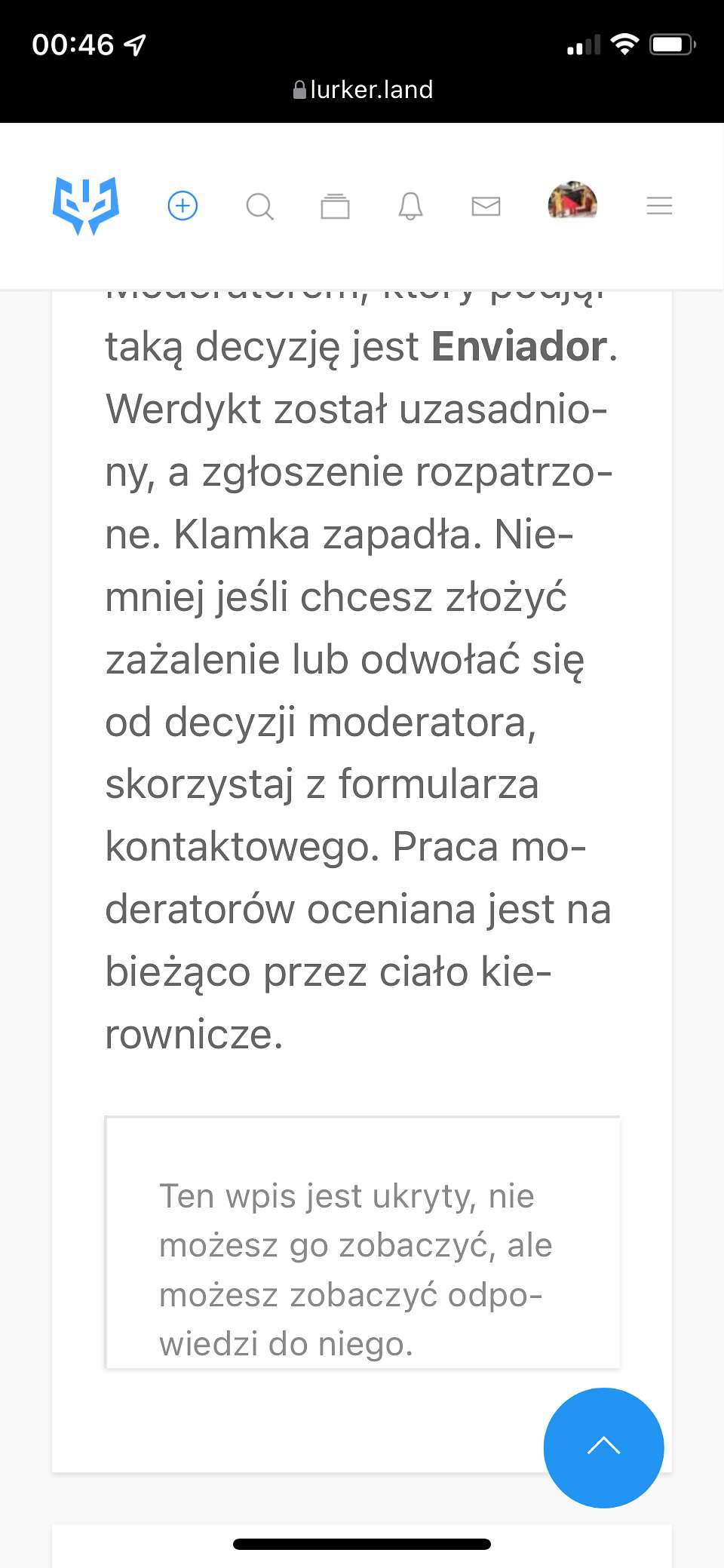Open the hamburger menu

[x=659, y=206]
